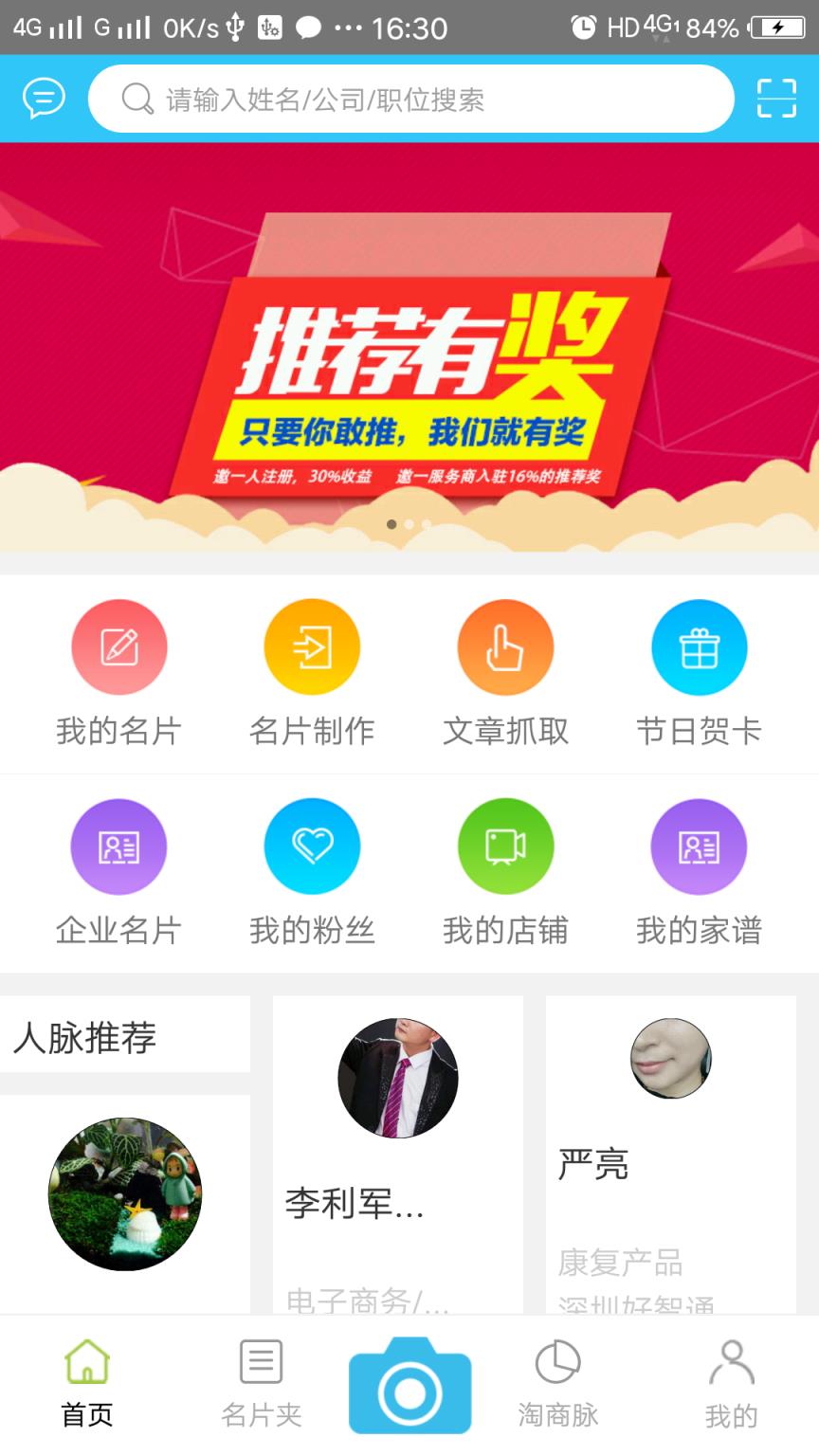This screenshot has width=819, height=1456.
Task: Tap the camera button to scan a card
Action: (x=409, y=1384)
